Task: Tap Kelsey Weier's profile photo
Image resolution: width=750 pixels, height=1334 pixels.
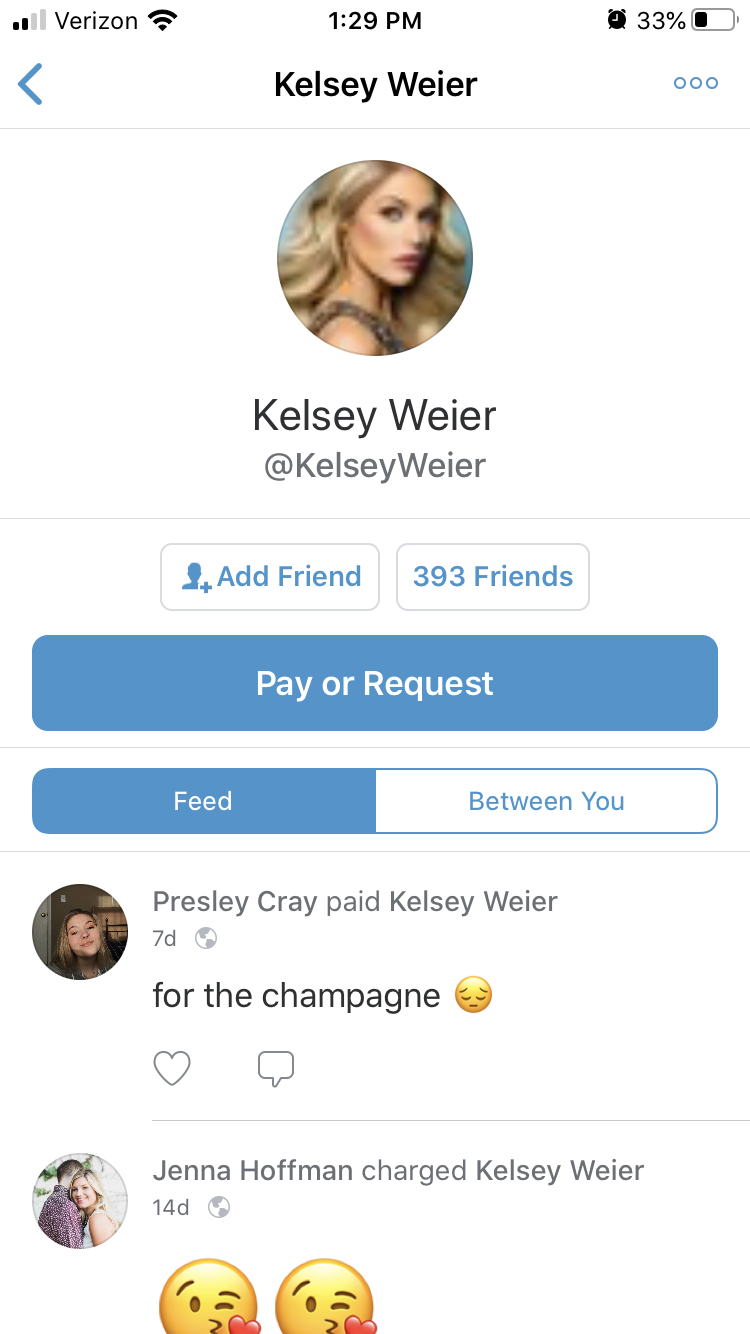Action: tap(375, 258)
